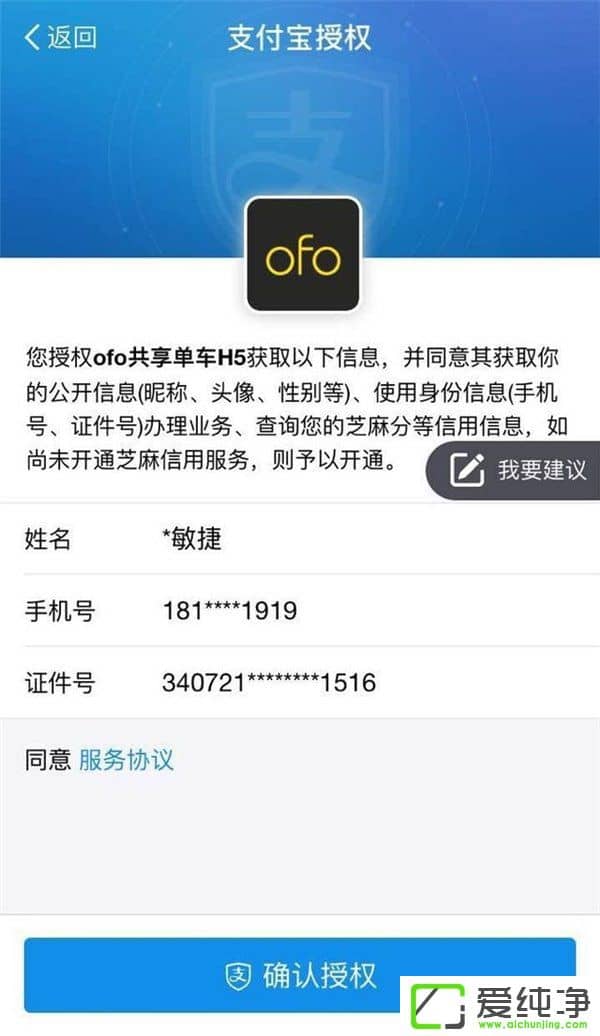600x1036 pixels.
Task: Confirm authorization with 确认授权
Action: point(300,974)
